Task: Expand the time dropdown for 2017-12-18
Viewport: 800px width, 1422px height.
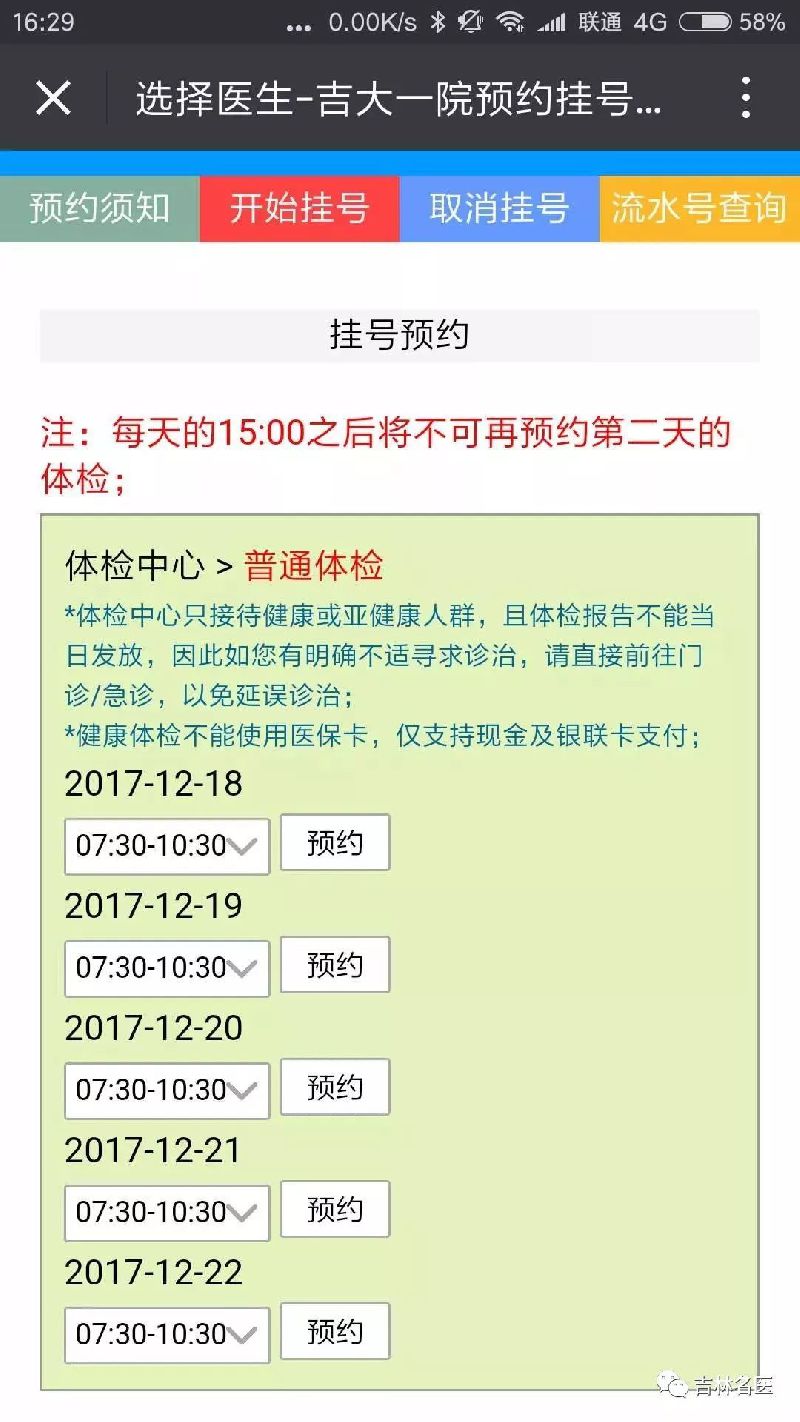Action: (x=167, y=846)
